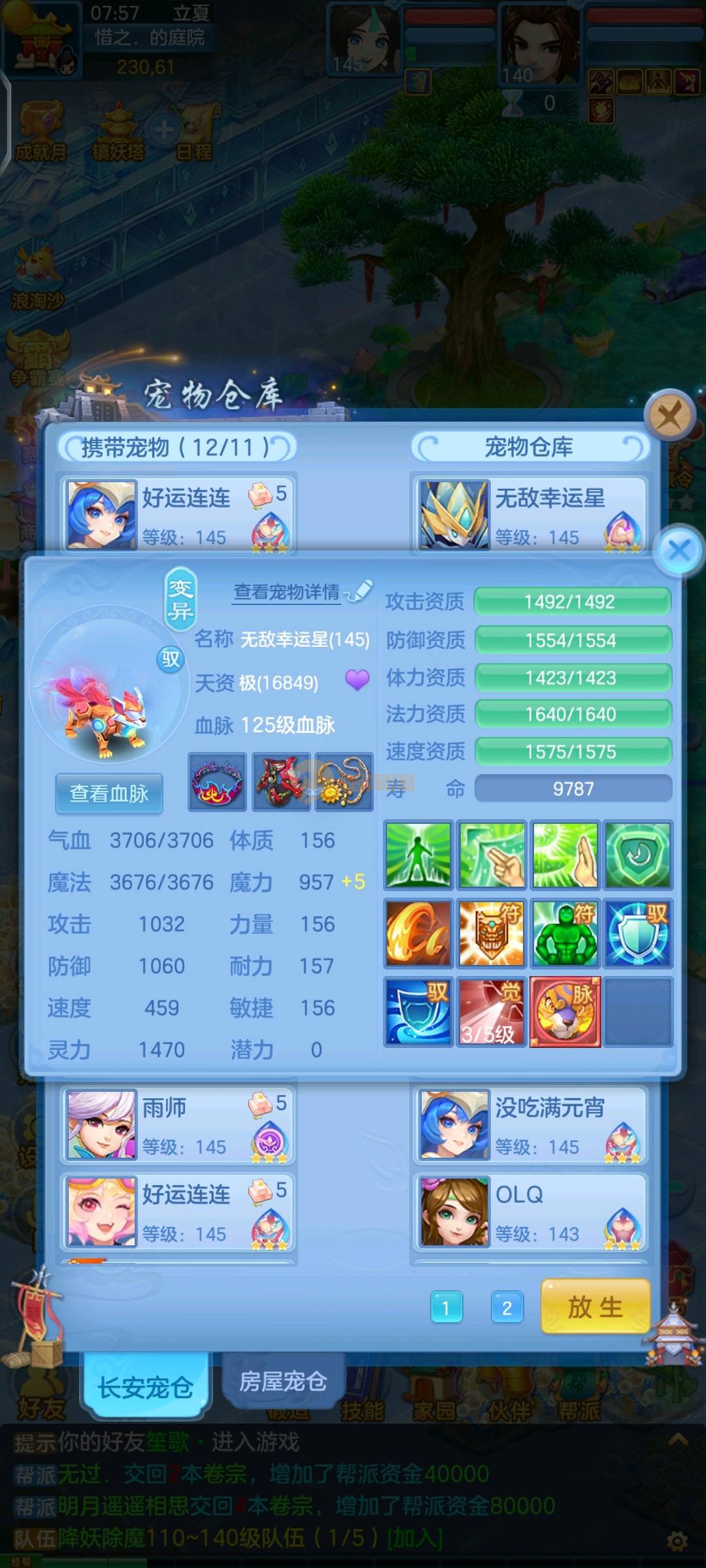The height and width of the screenshot is (1568, 706).
Task: View the 觉 3/5级 awakening skill
Action: click(491, 1012)
